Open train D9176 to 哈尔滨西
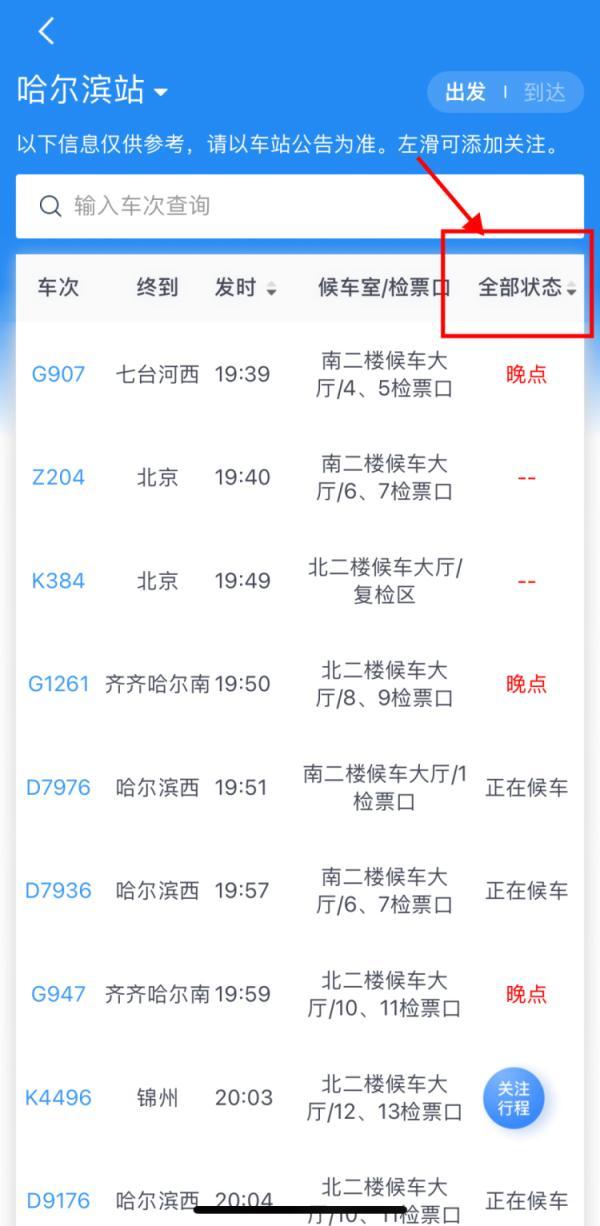600x1226 pixels. 59,1199
